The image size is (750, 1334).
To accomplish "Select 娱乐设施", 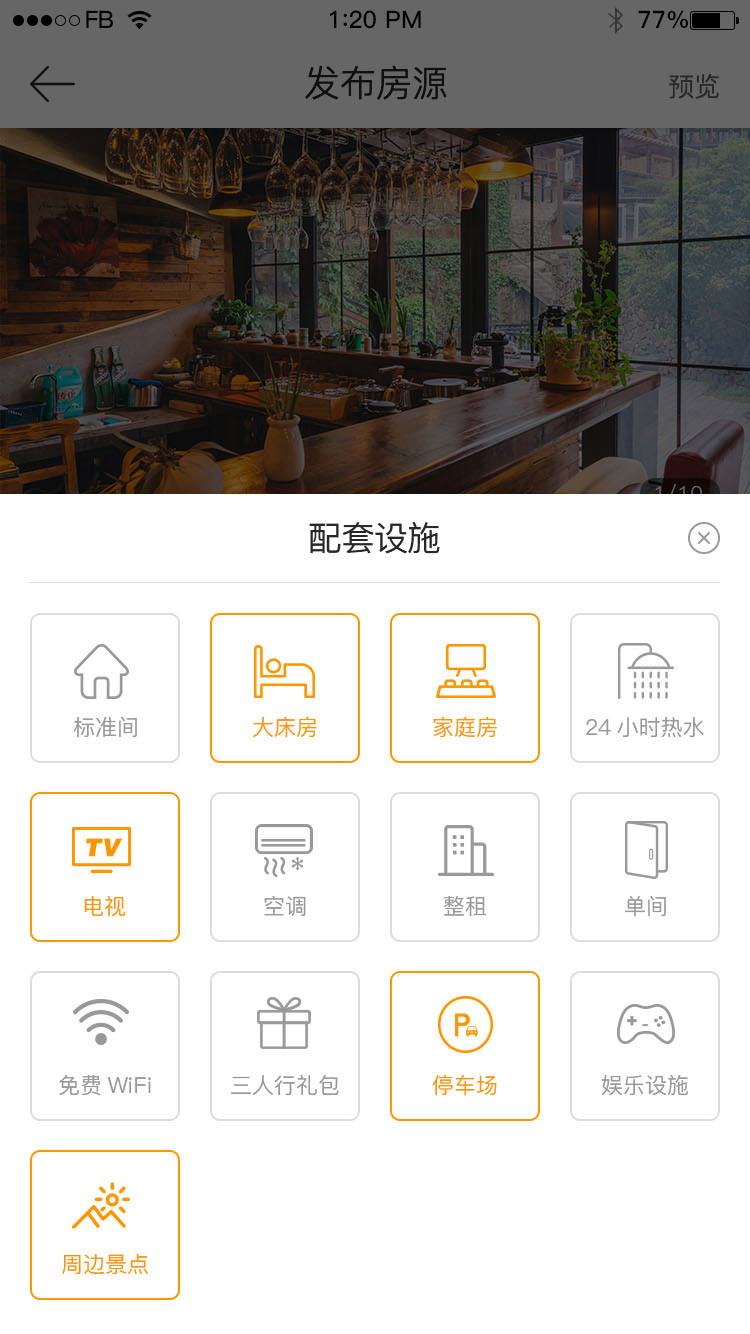I will click(x=645, y=1046).
